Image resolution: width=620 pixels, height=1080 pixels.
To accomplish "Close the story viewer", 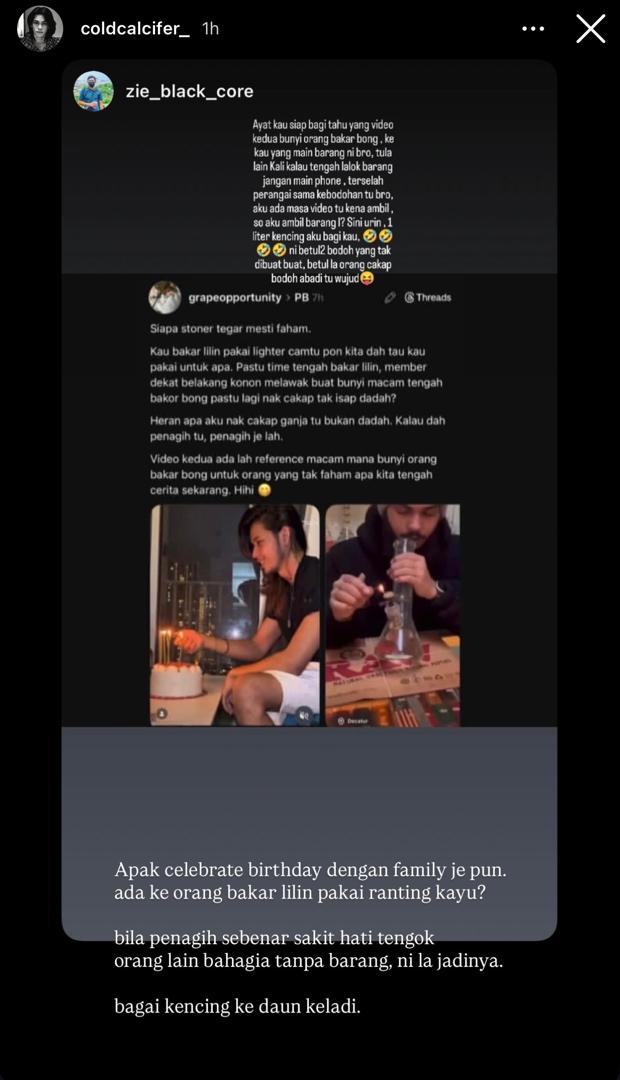I will pos(590,29).
